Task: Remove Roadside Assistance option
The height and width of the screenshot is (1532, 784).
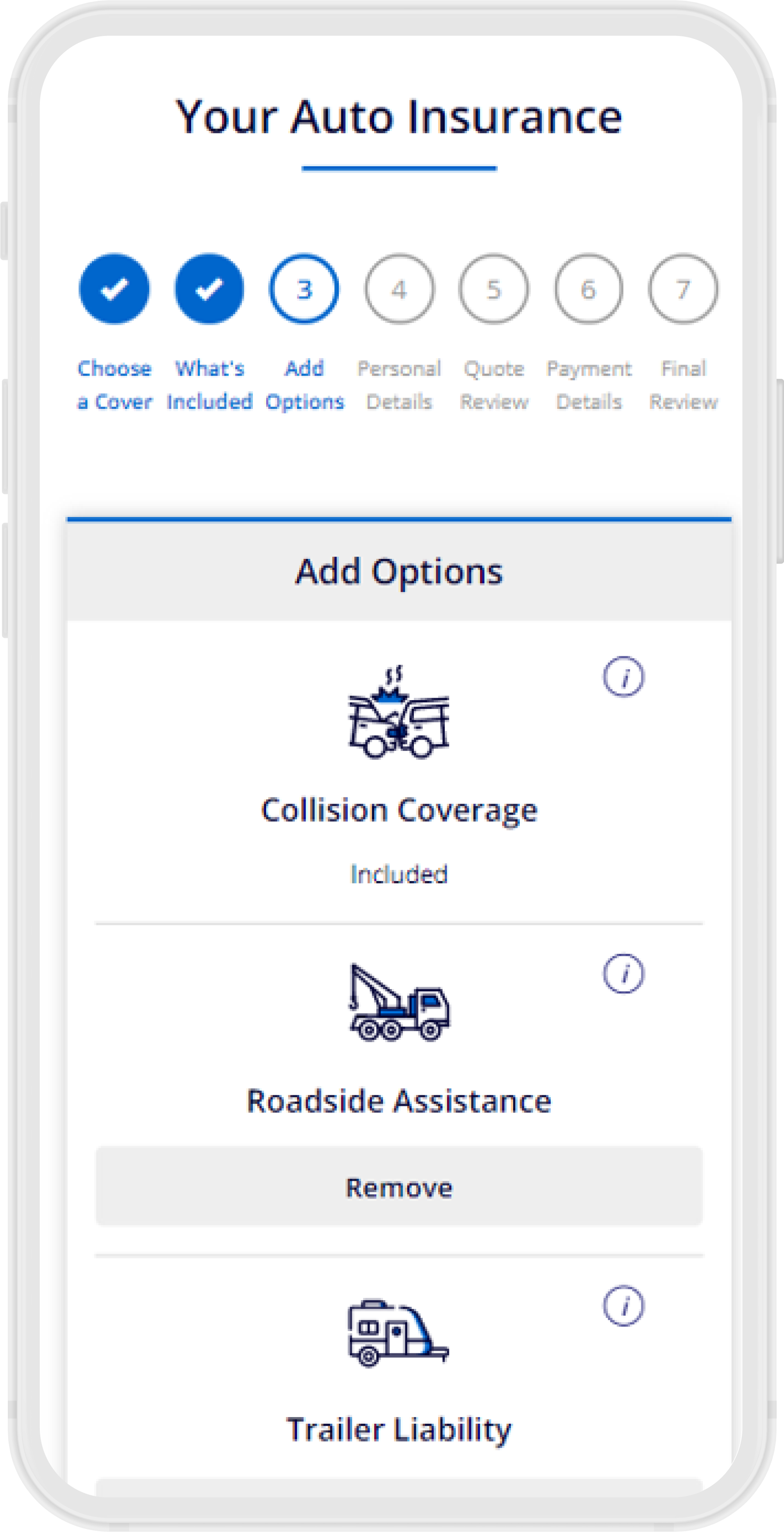Action: coord(399,1186)
